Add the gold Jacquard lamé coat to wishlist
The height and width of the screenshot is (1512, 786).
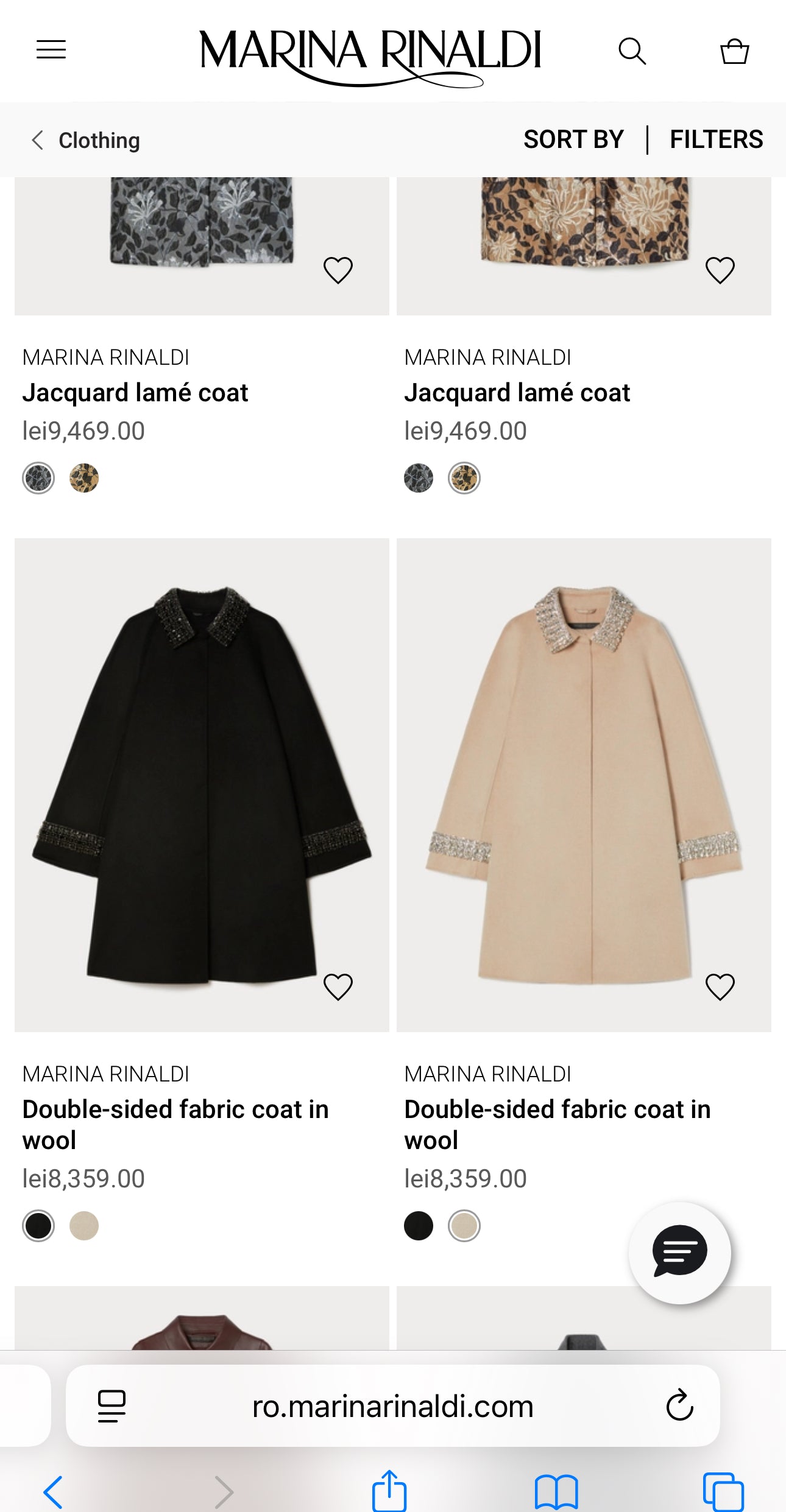coord(720,270)
